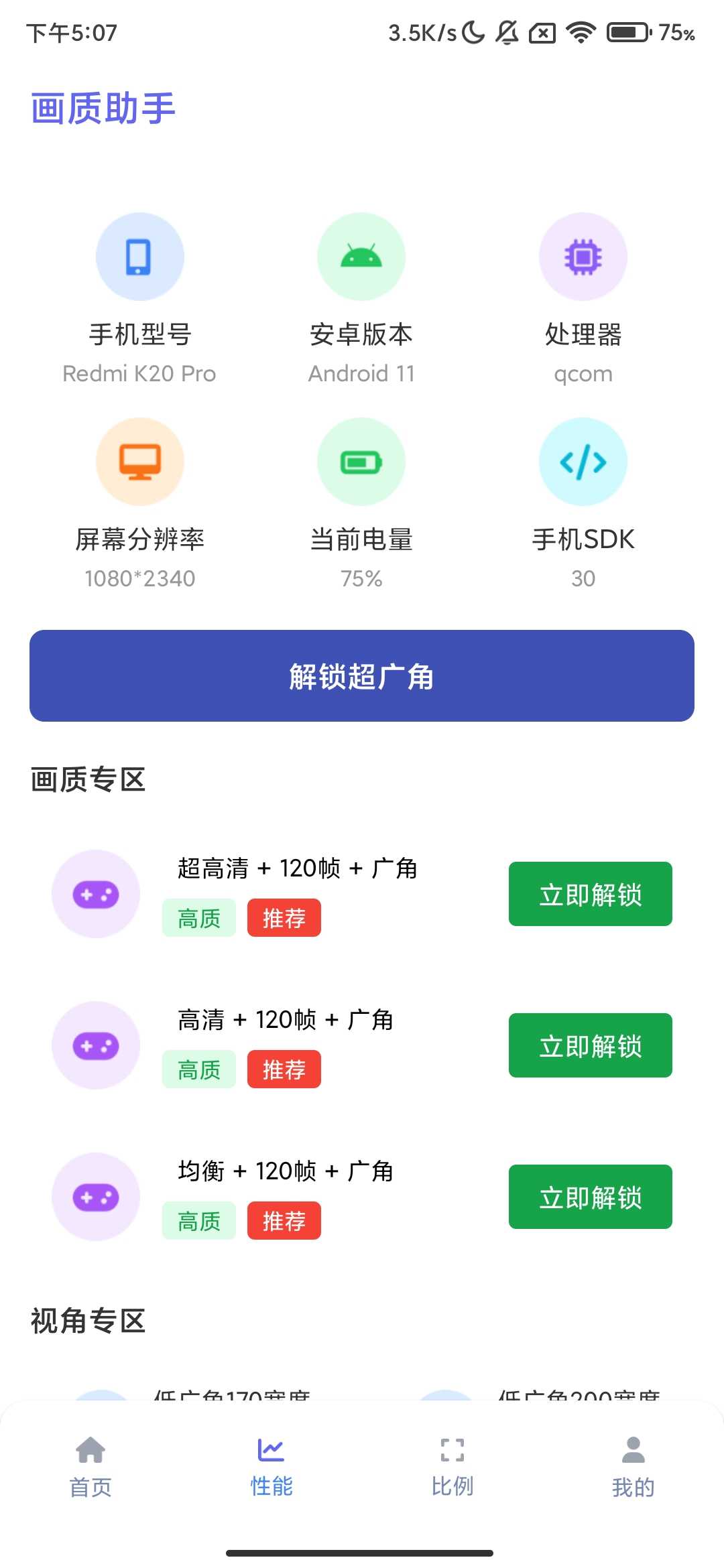
Task: Unlock 均衡 + 120帧 + 广角 preset
Action: tap(591, 1197)
